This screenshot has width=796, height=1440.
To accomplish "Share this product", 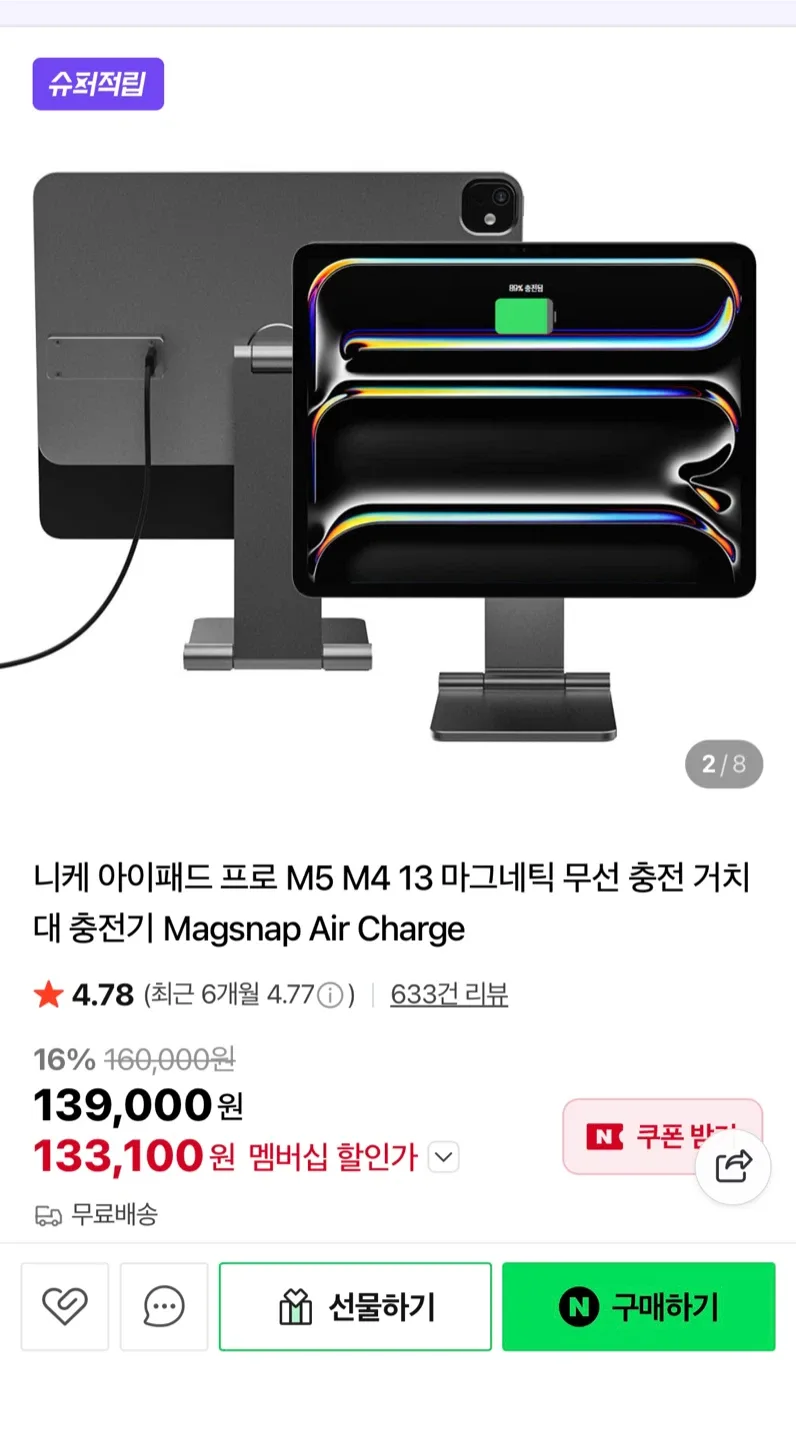I will click(x=733, y=1166).
